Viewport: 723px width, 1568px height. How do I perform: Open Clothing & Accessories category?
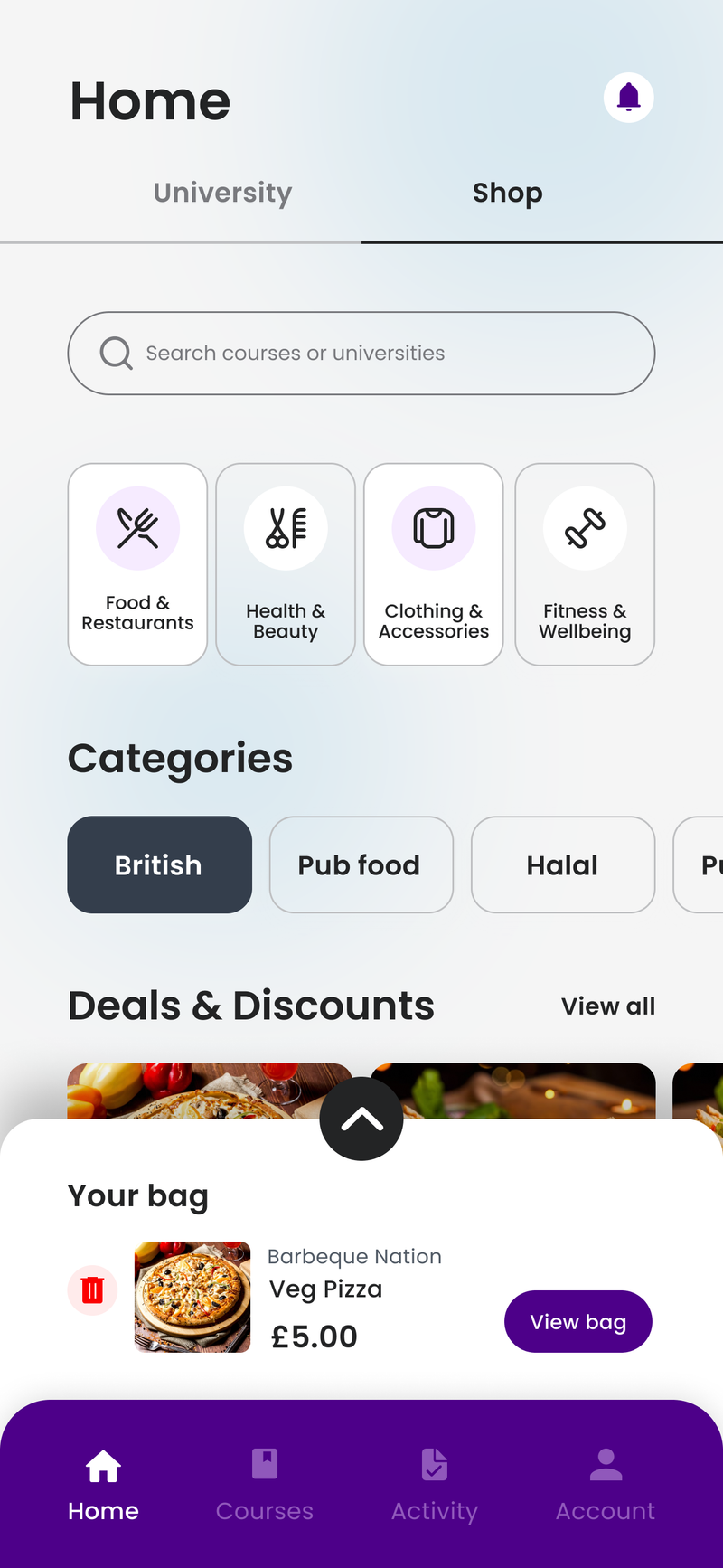pos(434,564)
